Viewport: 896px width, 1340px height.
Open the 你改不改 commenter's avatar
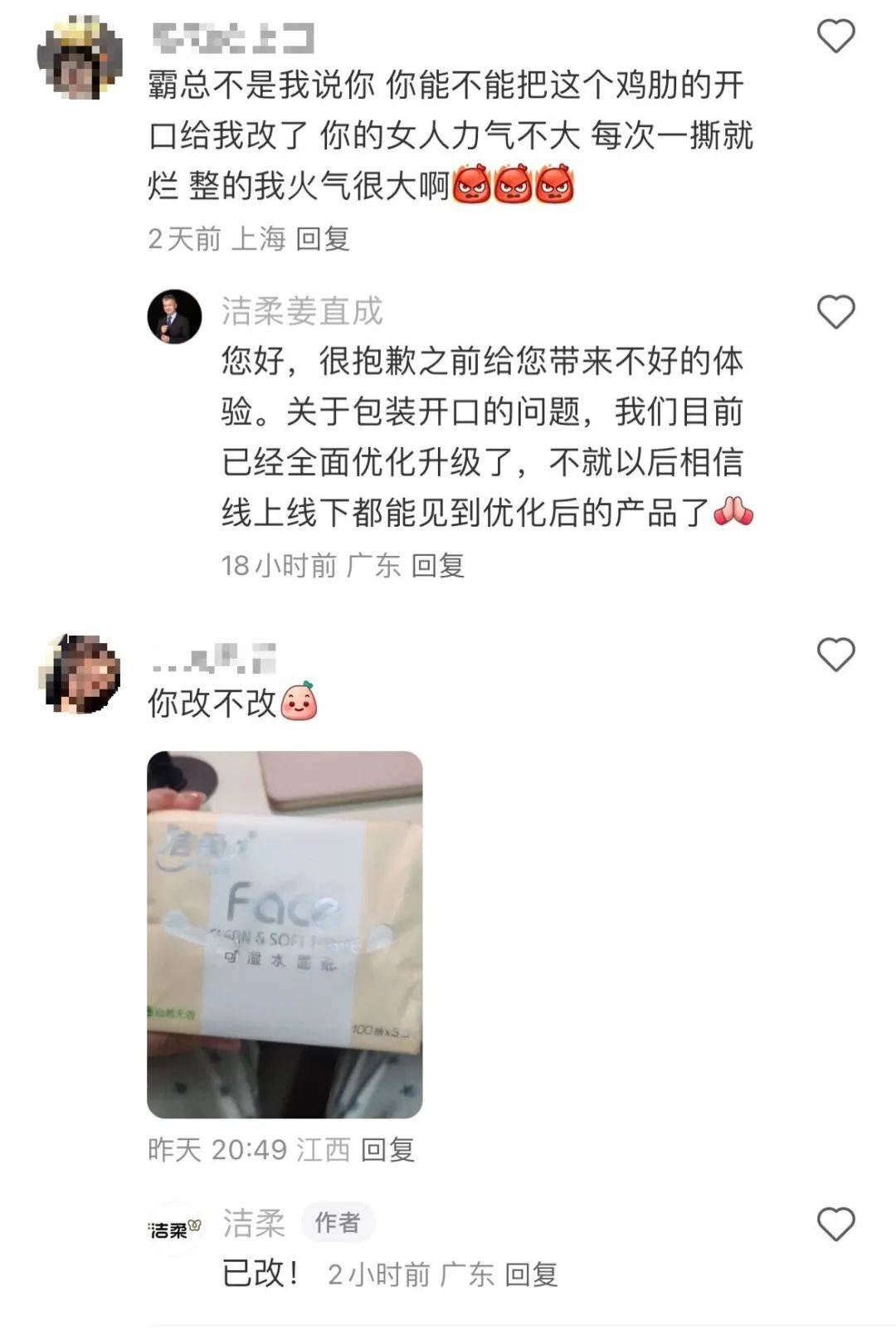(80, 674)
